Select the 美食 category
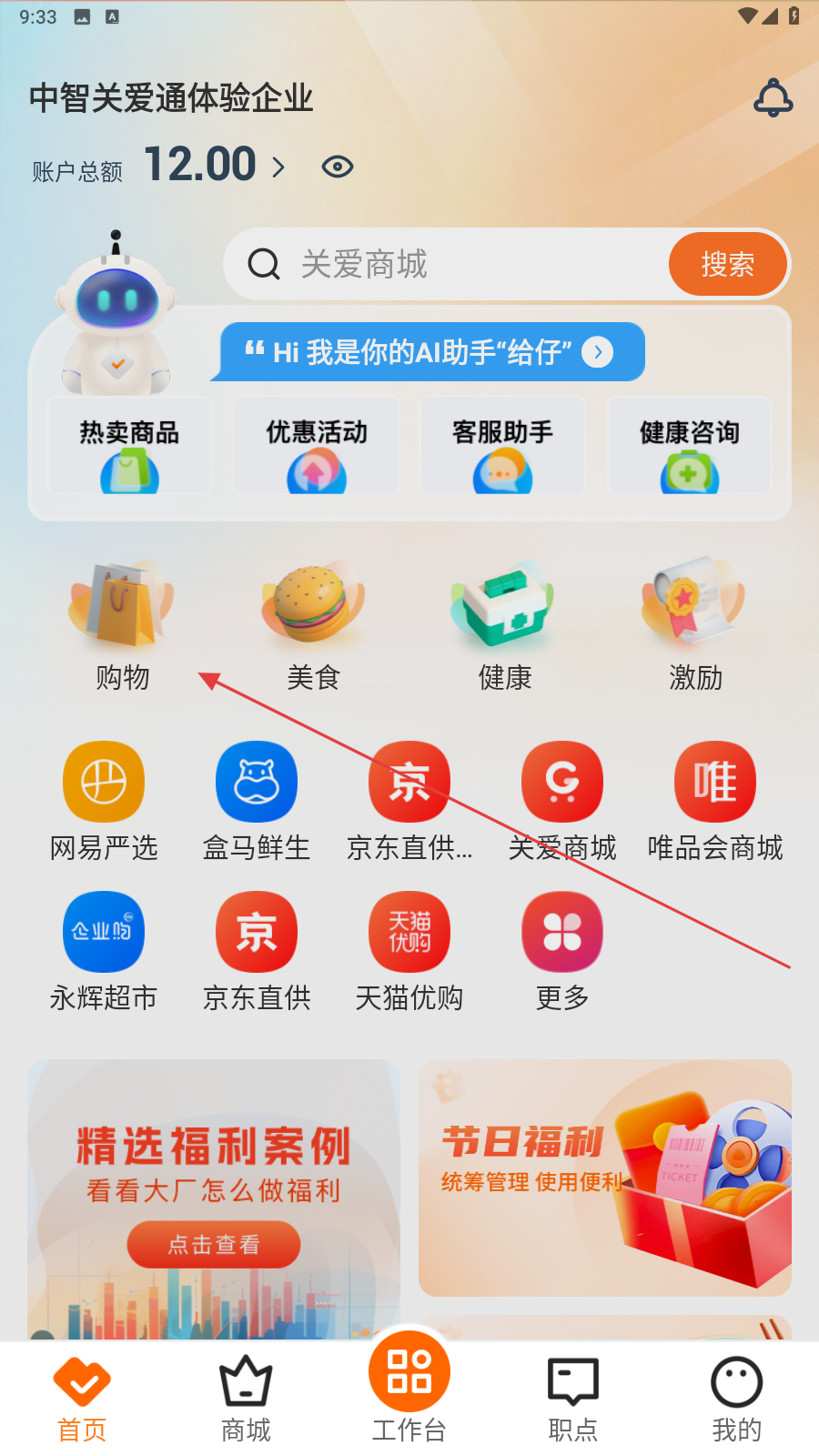Viewport: 819px width, 1456px height. coord(313,626)
